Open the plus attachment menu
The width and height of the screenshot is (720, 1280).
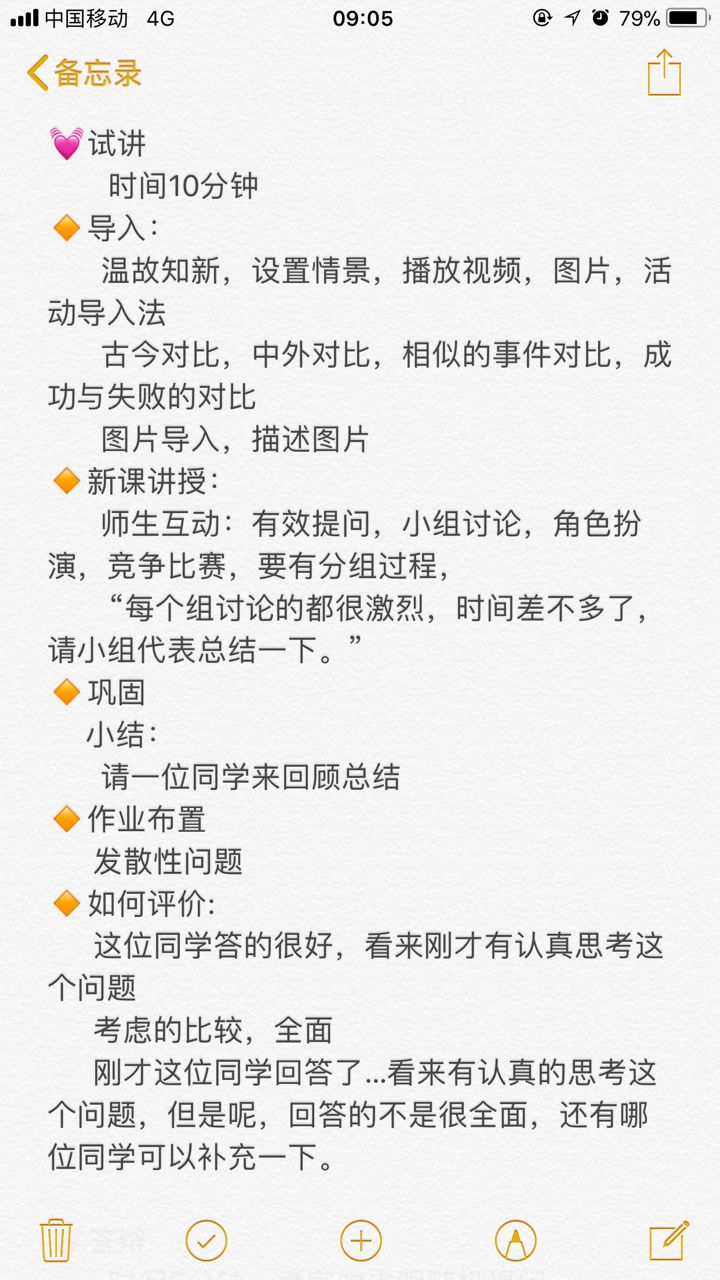pyautogui.click(x=361, y=1240)
